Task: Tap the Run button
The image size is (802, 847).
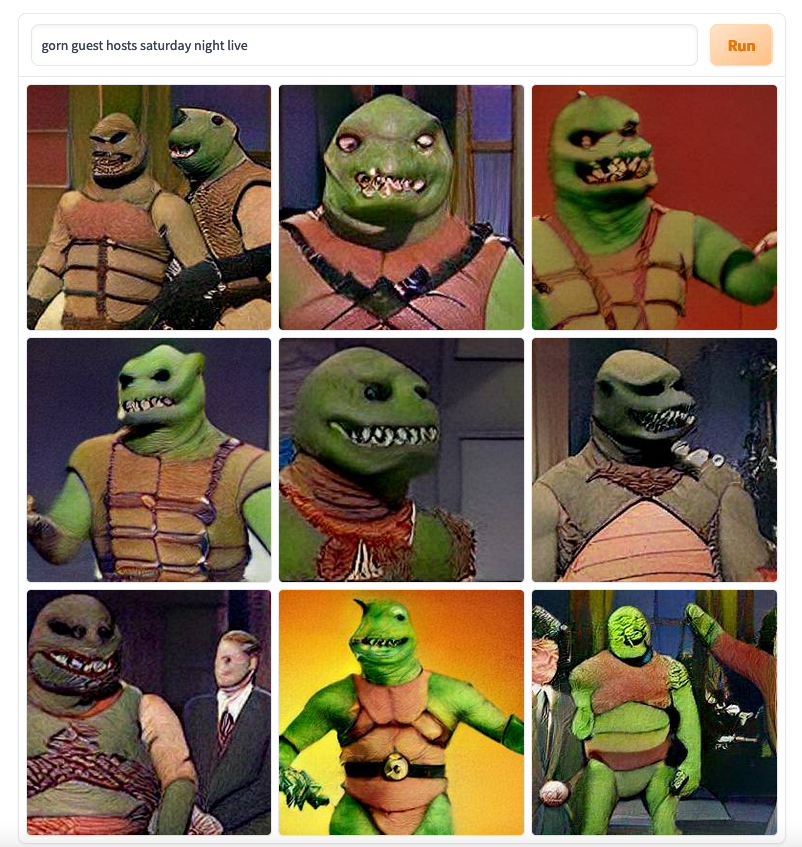Action: click(x=741, y=45)
